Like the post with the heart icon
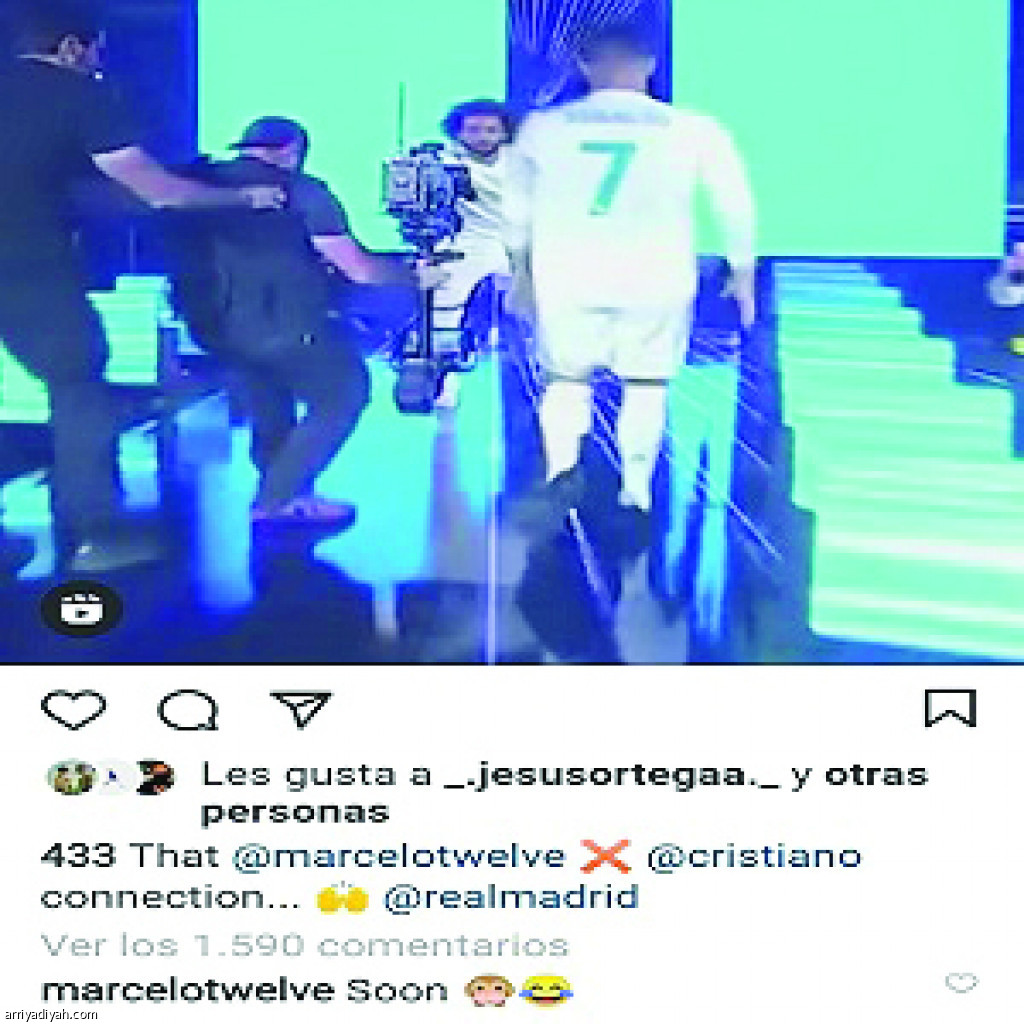This screenshot has height=1024, width=1024. pos(73,709)
